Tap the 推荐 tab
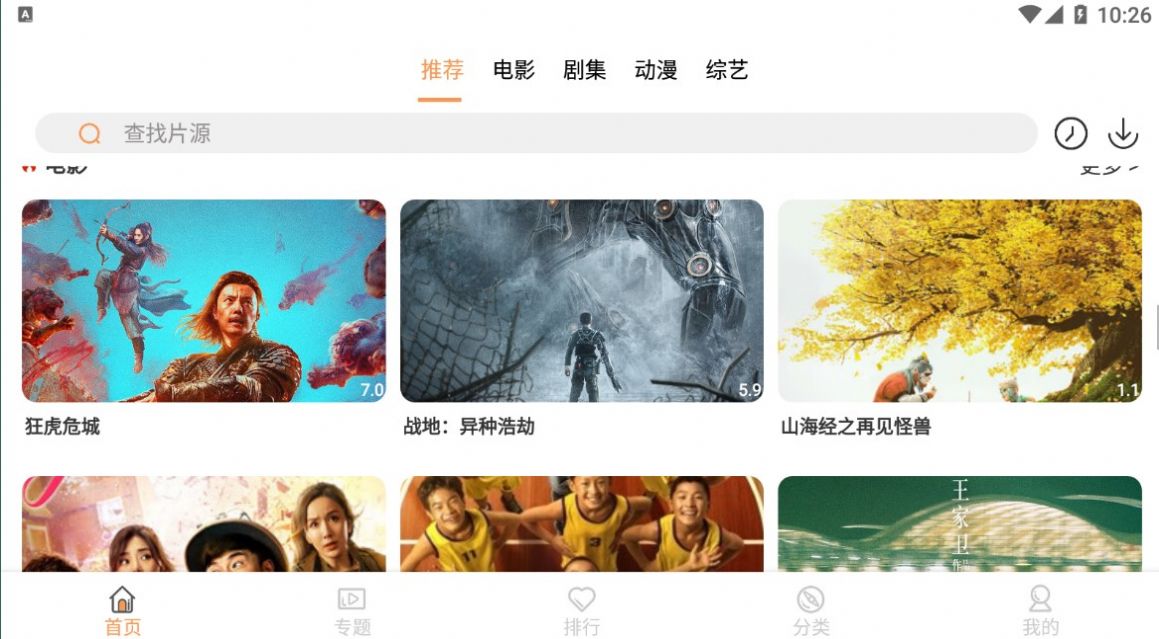 pos(442,70)
